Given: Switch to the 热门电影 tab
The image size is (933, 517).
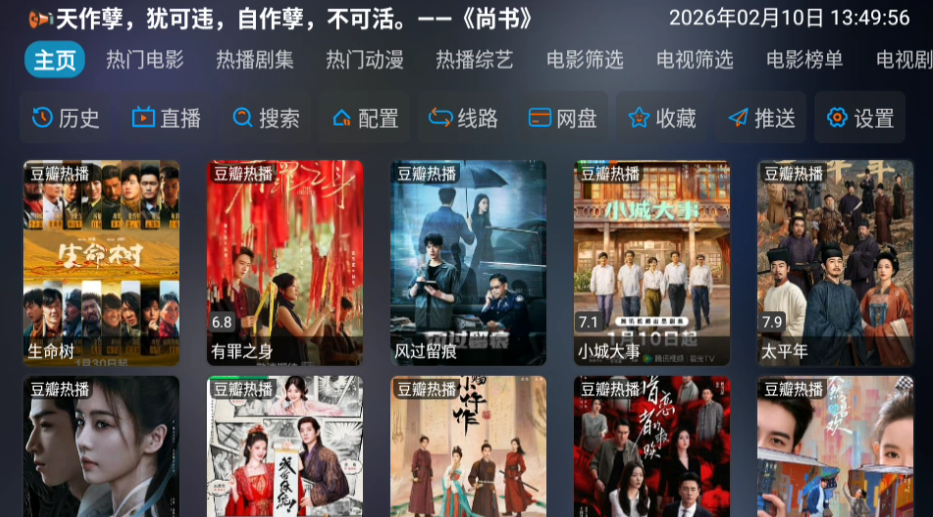Looking at the screenshot, I should [x=145, y=60].
